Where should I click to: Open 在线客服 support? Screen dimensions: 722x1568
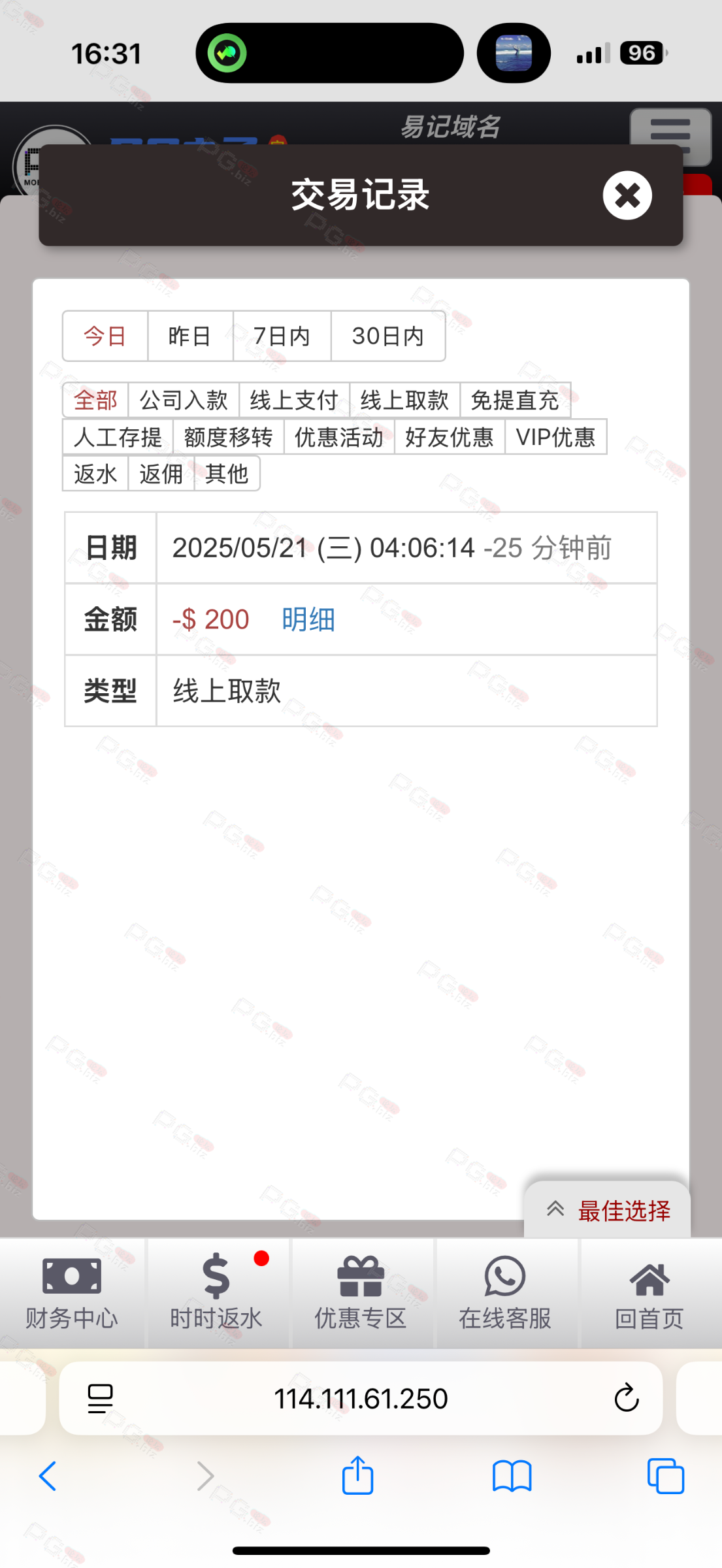(x=505, y=1293)
